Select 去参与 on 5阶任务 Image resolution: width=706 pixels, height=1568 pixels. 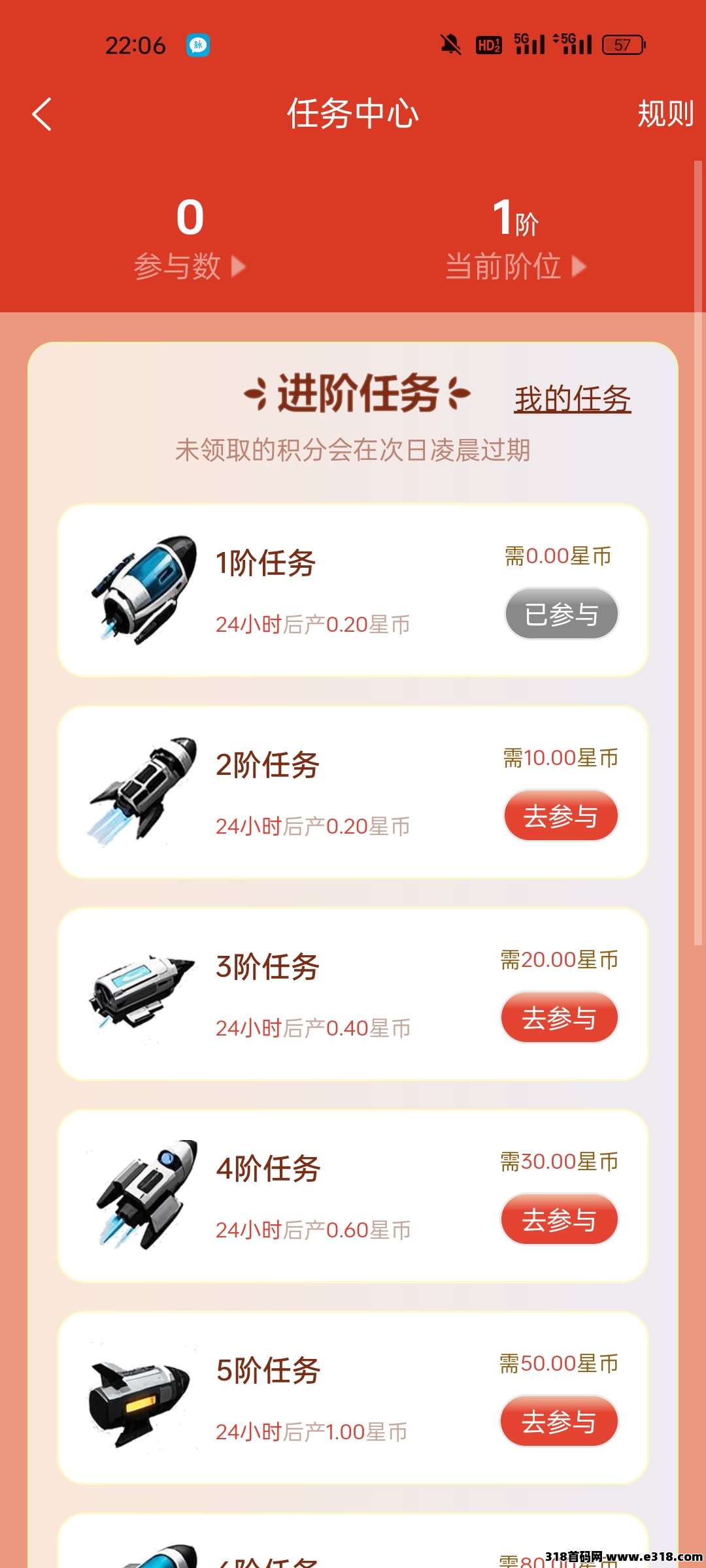(x=559, y=1421)
